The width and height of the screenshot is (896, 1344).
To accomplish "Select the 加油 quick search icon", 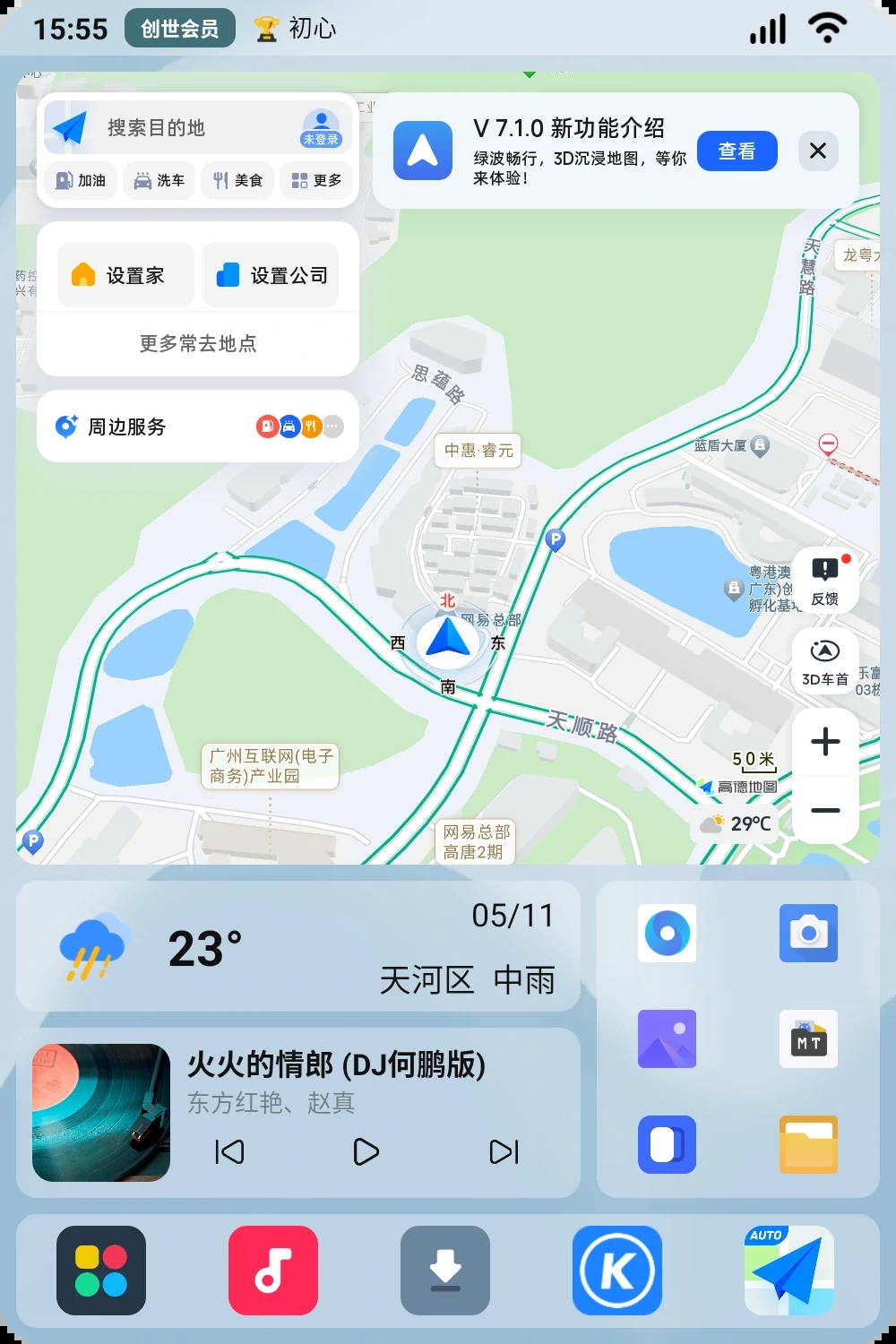I will point(80,180).
